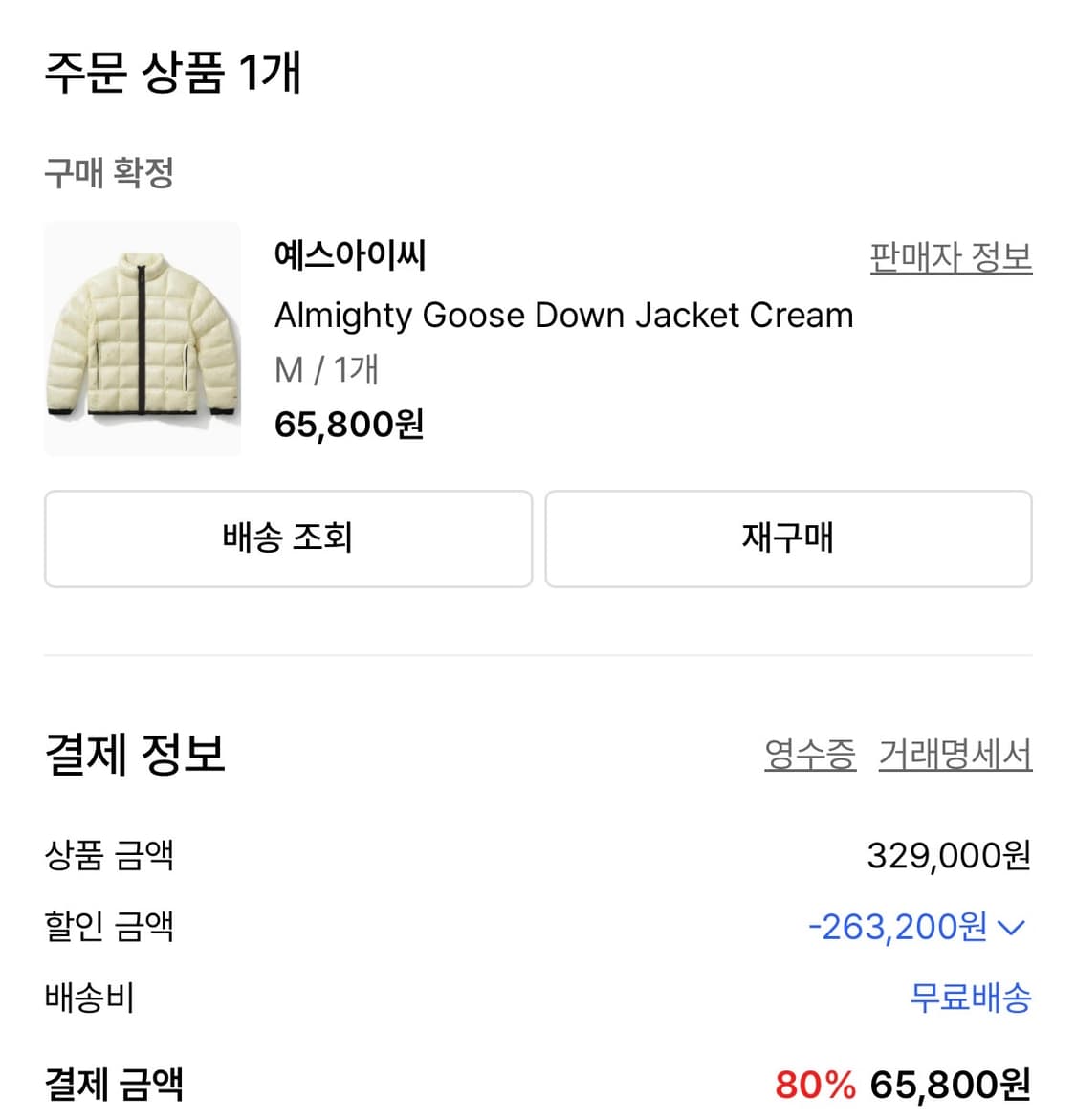The image size is (1076, 1120).
Task: Click the 배송비 shipping fee label
Action: (89, 999)
